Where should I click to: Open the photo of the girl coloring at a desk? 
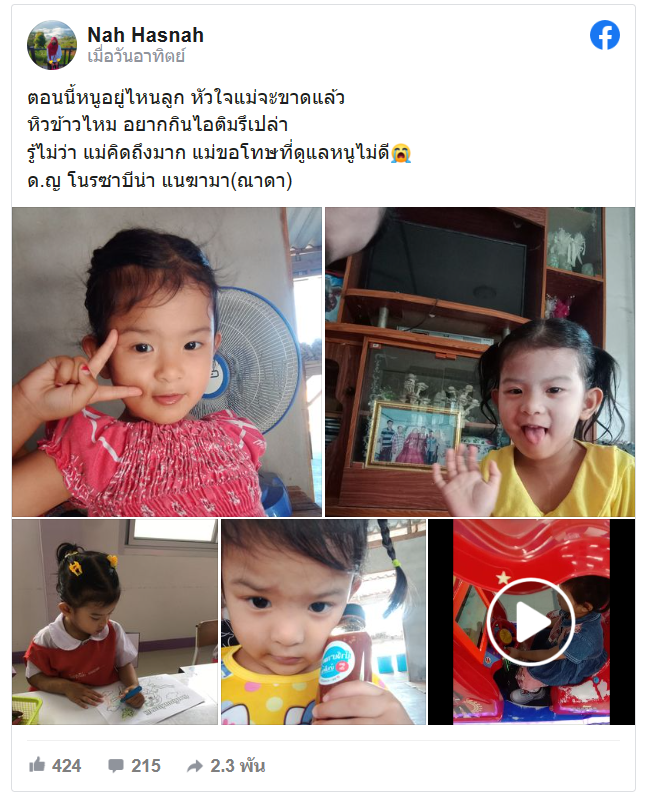115,621
